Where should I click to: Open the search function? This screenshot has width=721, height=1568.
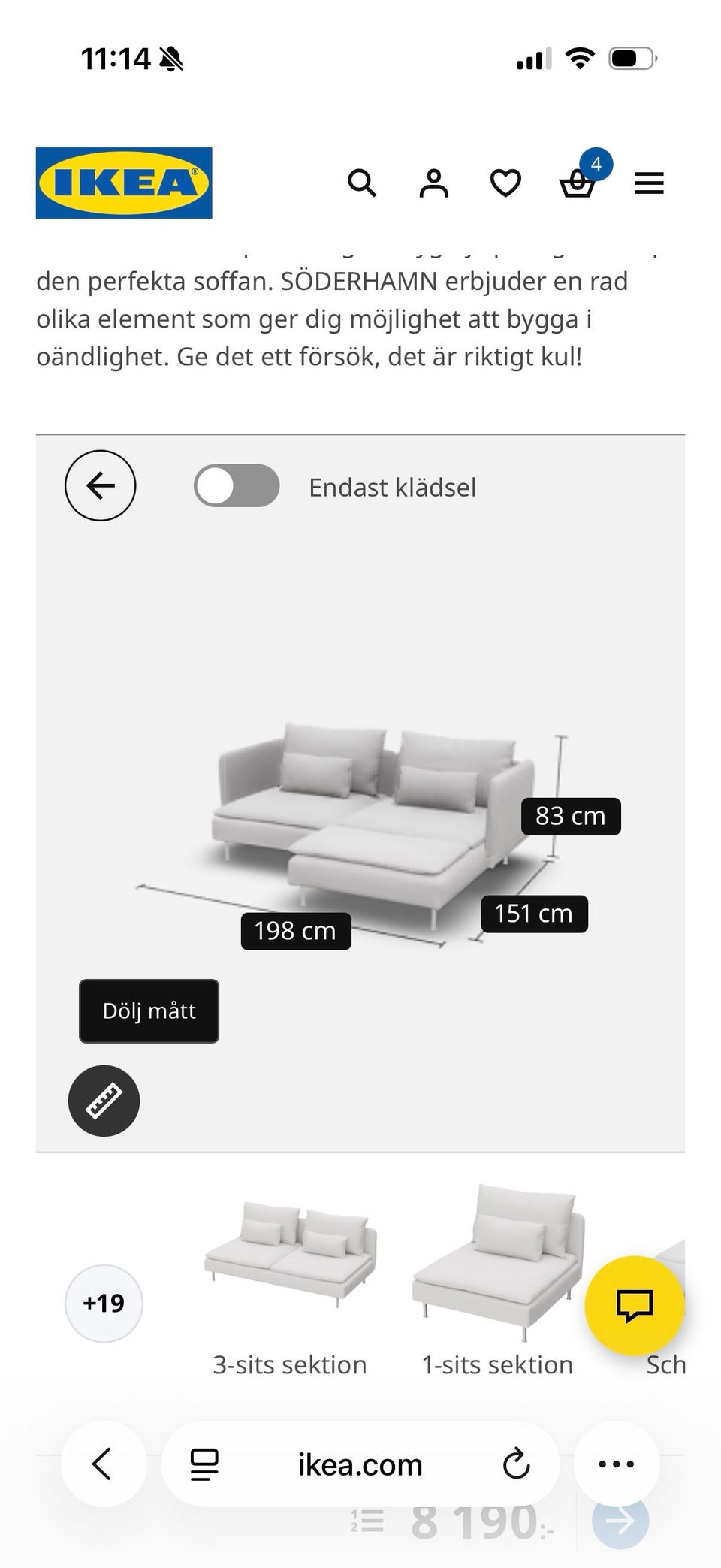(x=363, y=183)
